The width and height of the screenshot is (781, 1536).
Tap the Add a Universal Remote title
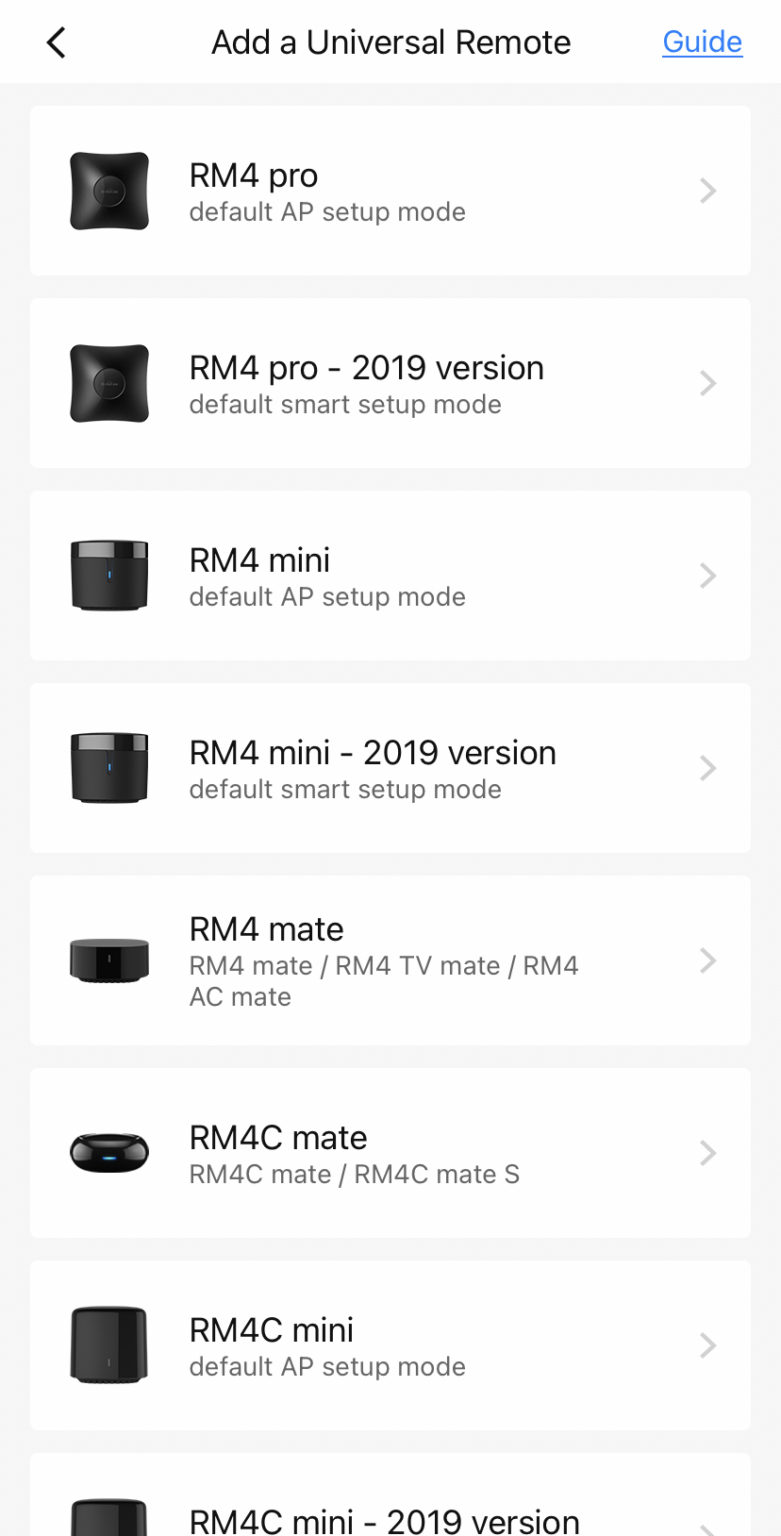tap(390, 42)
